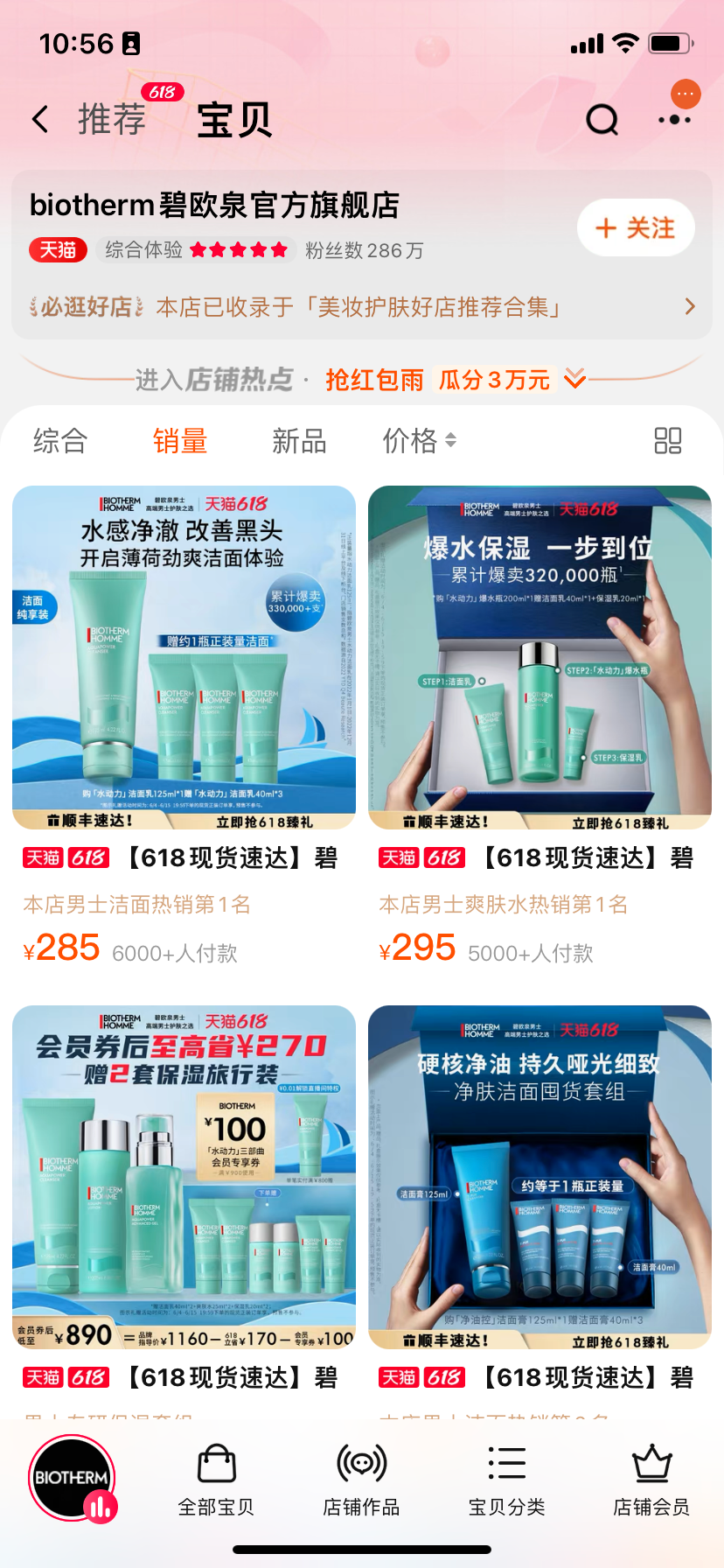Go back with the top-left arrow

click(x=40, y=120)
